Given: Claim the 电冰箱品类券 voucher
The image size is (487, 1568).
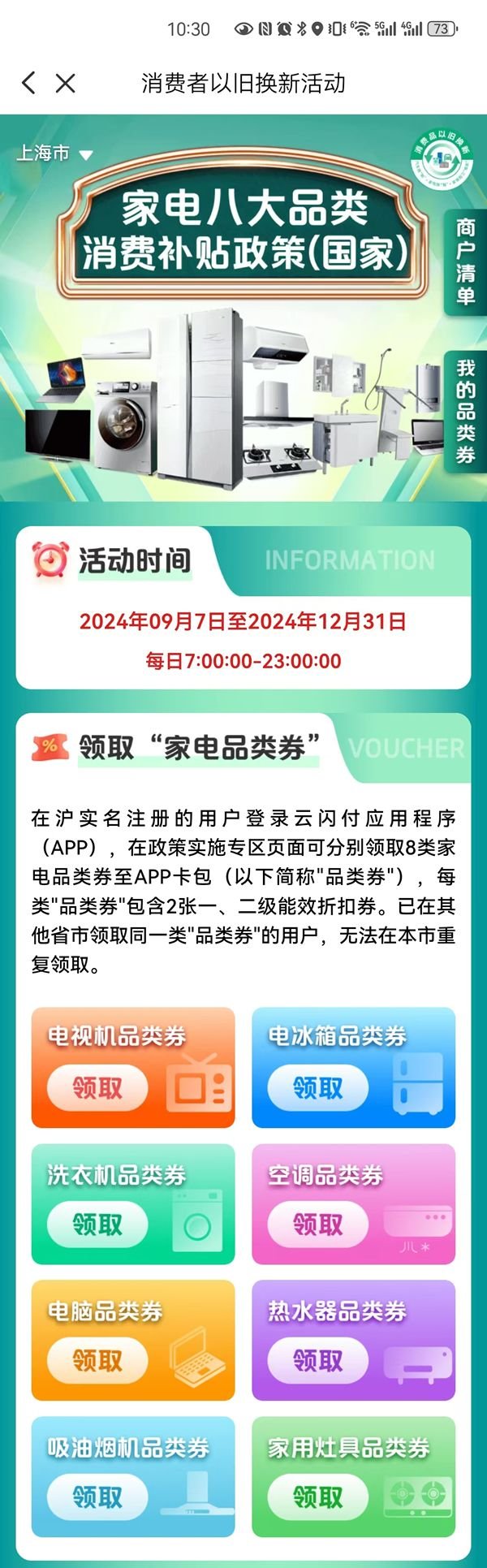Looking at the screenshot, I should coord(318,1087).
